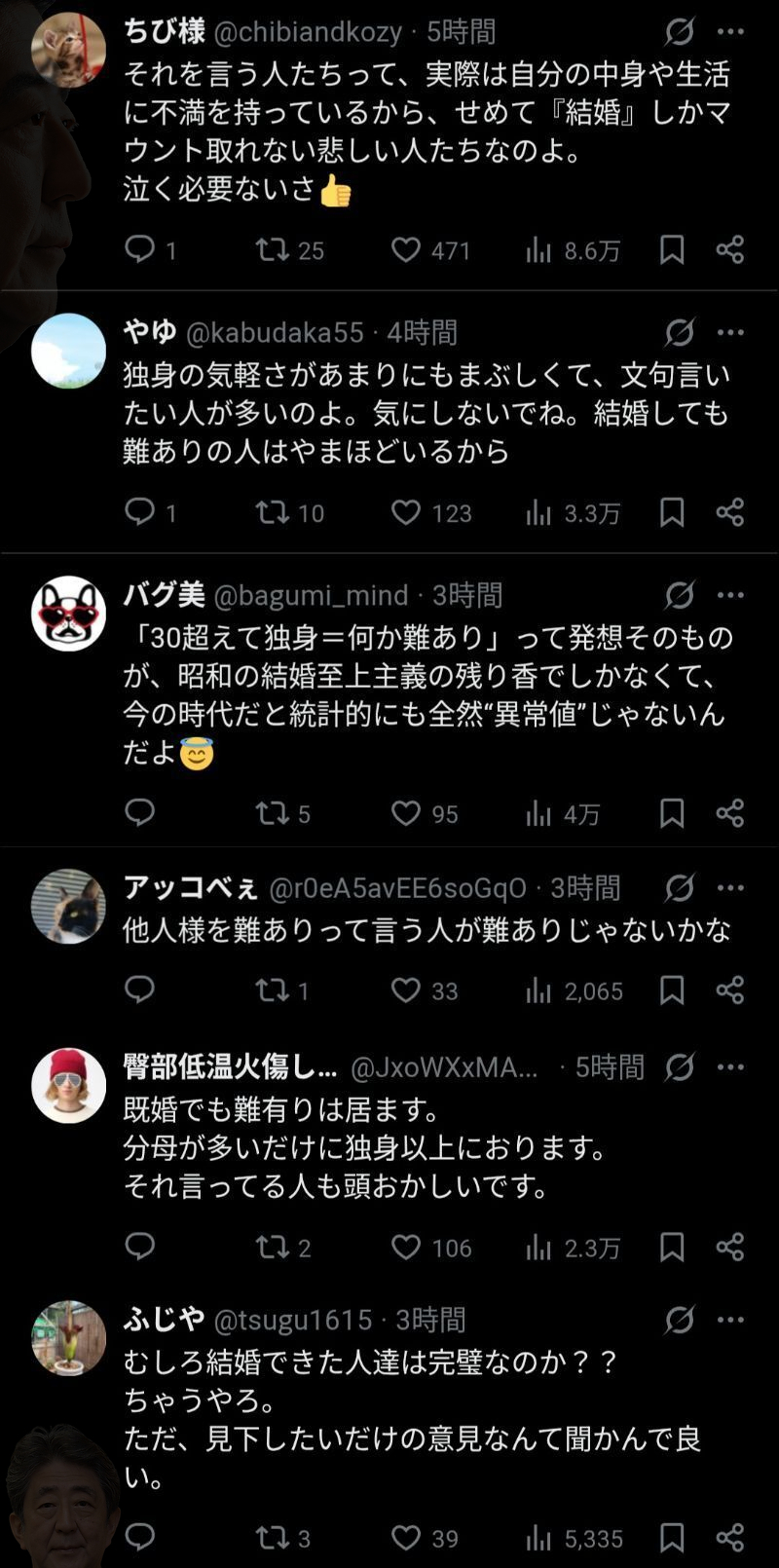The image size is (779, 1568).
Task: Open アッコべぇ's cat avatar profile
Action: (68, 906)
